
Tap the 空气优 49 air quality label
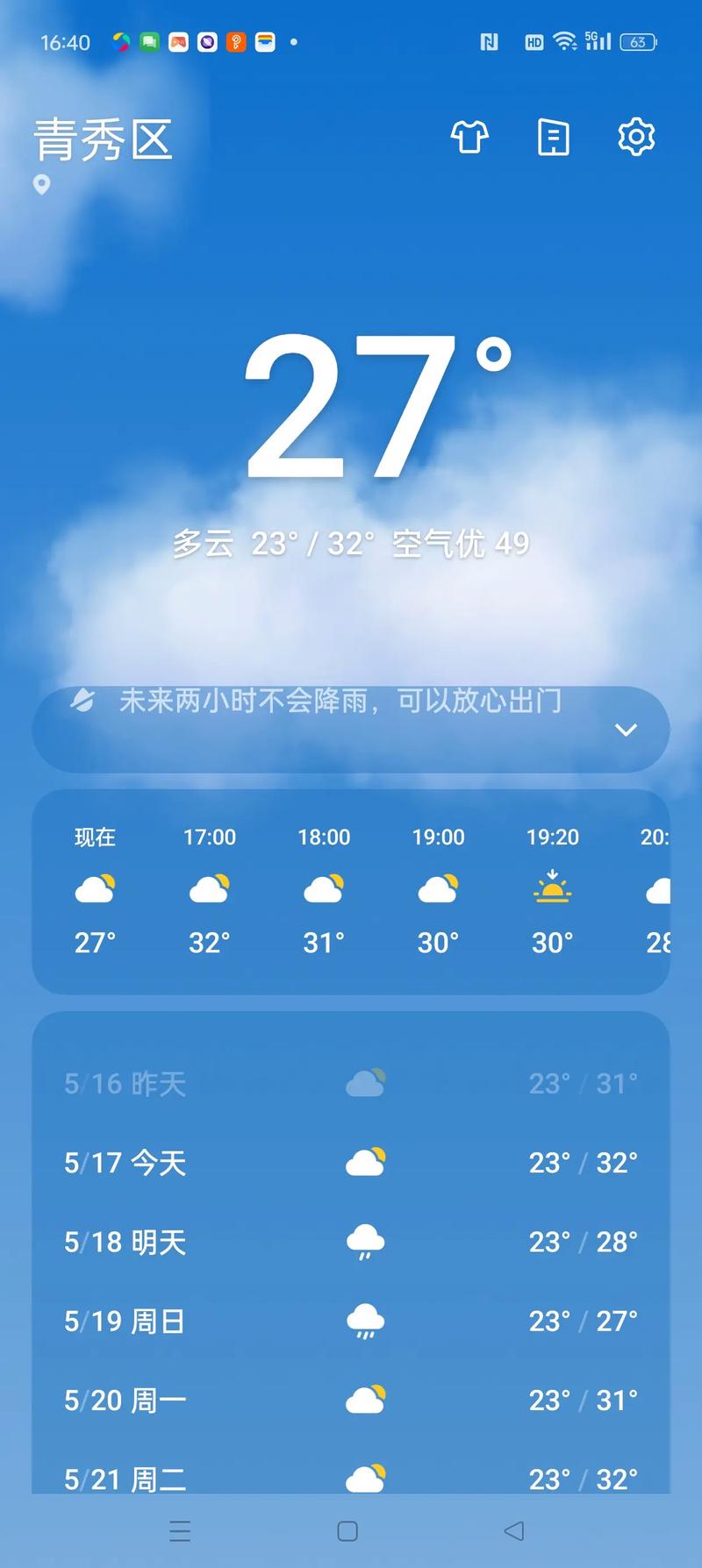pos(459,543)
